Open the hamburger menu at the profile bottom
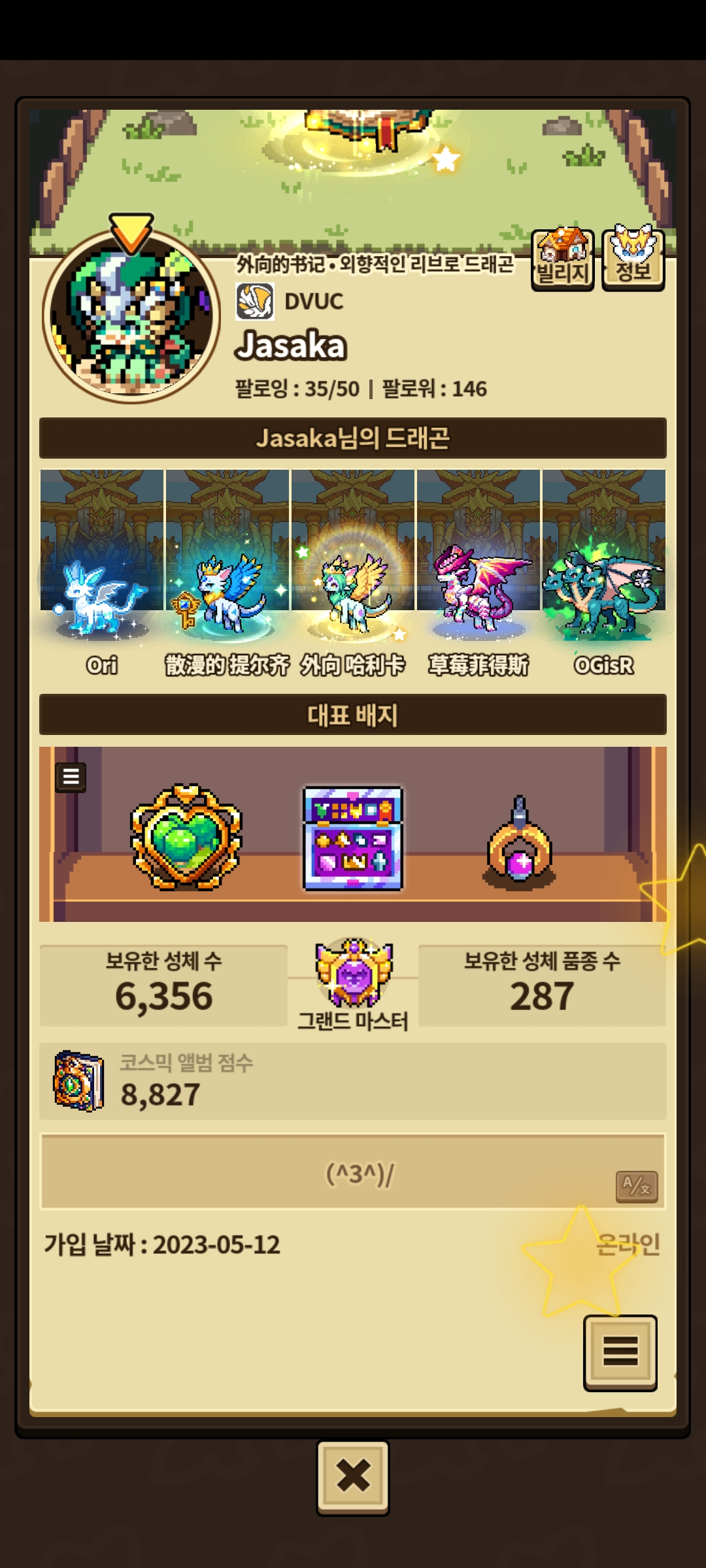The image size is (706, 1568). coord(620,1351)
